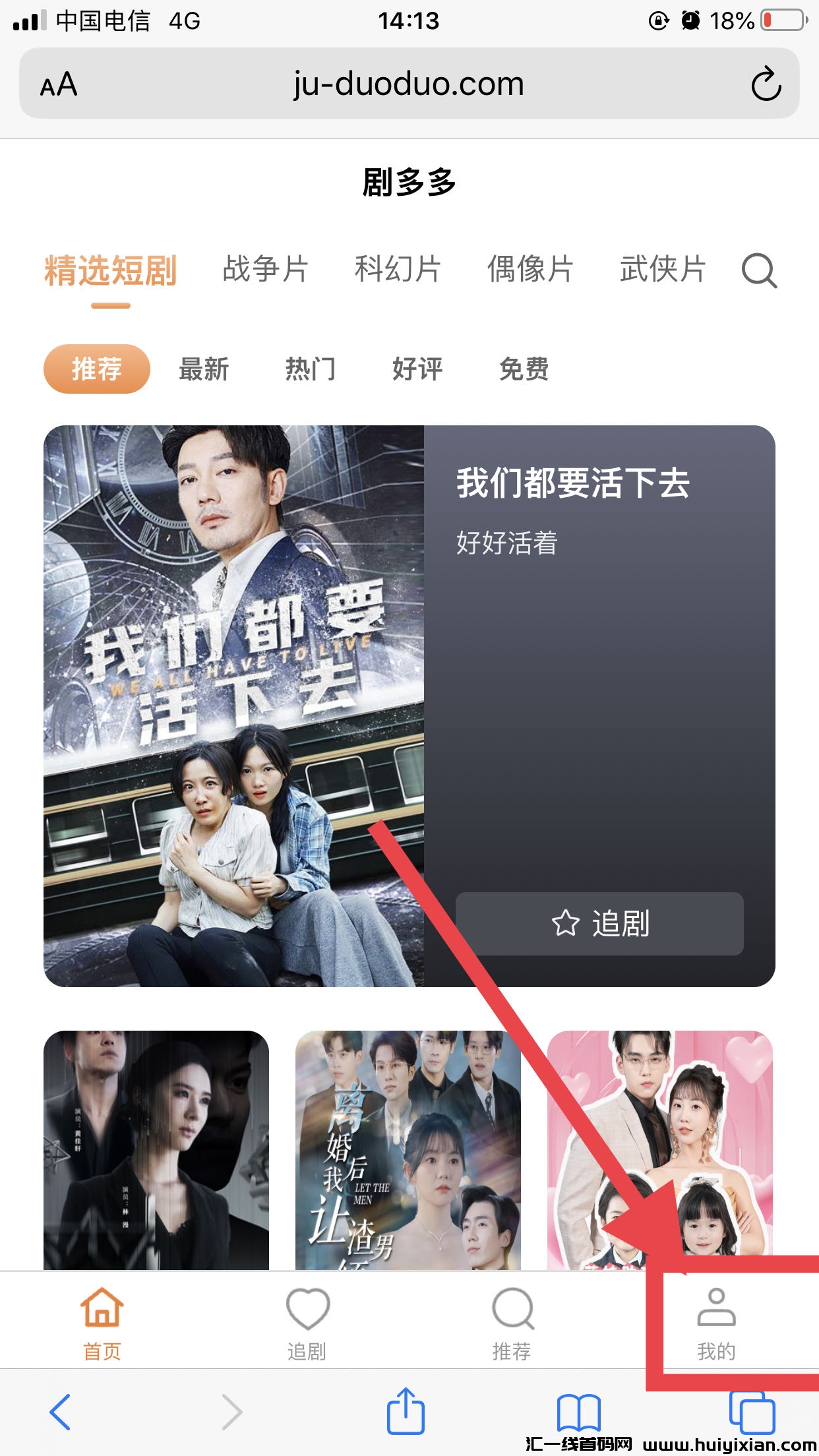Switch to the 武侠片 category tab

[x=663, y=270]
